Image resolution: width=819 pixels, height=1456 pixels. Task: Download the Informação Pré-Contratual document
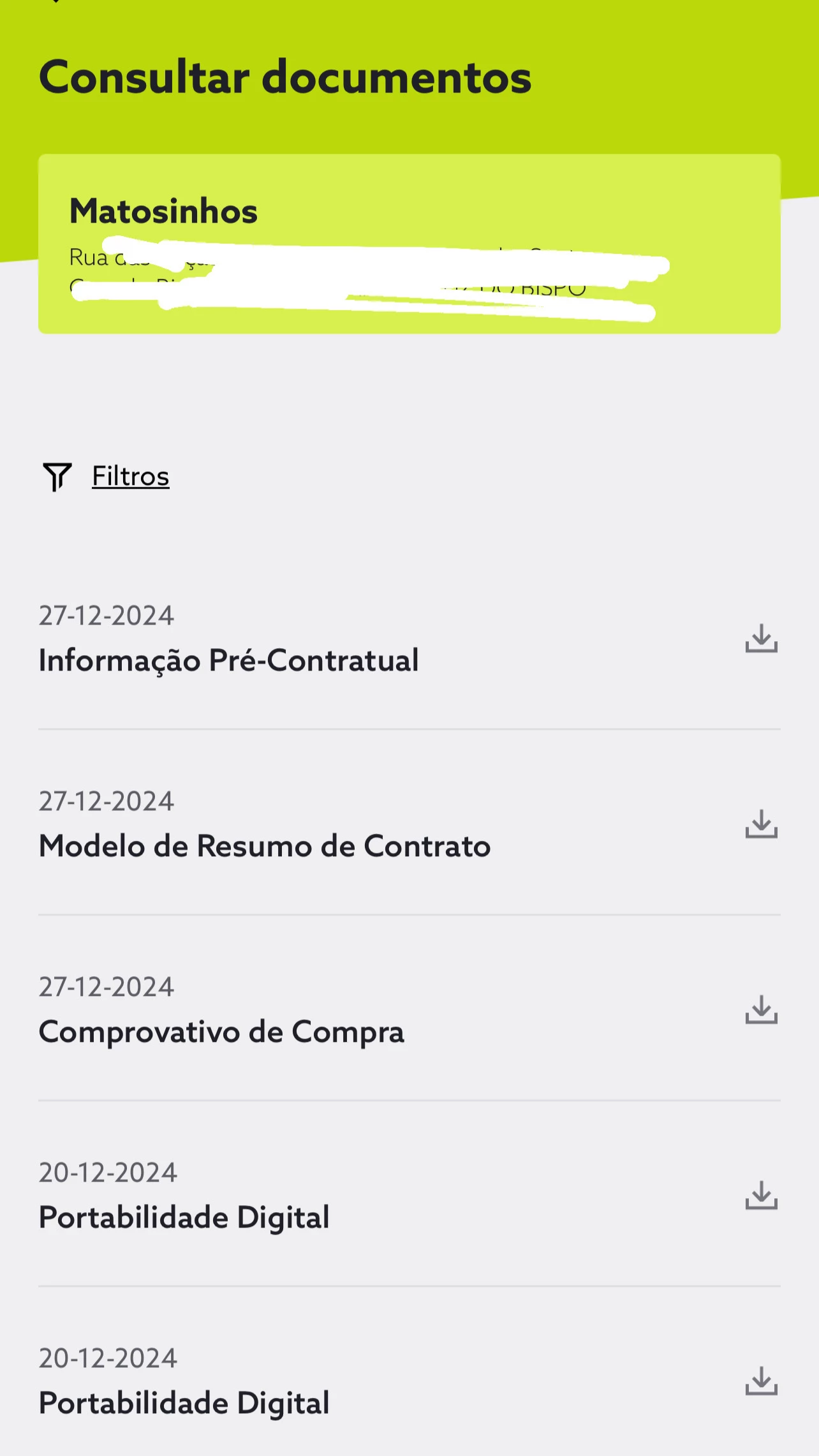pyautogui.click(x=761, y=639)
